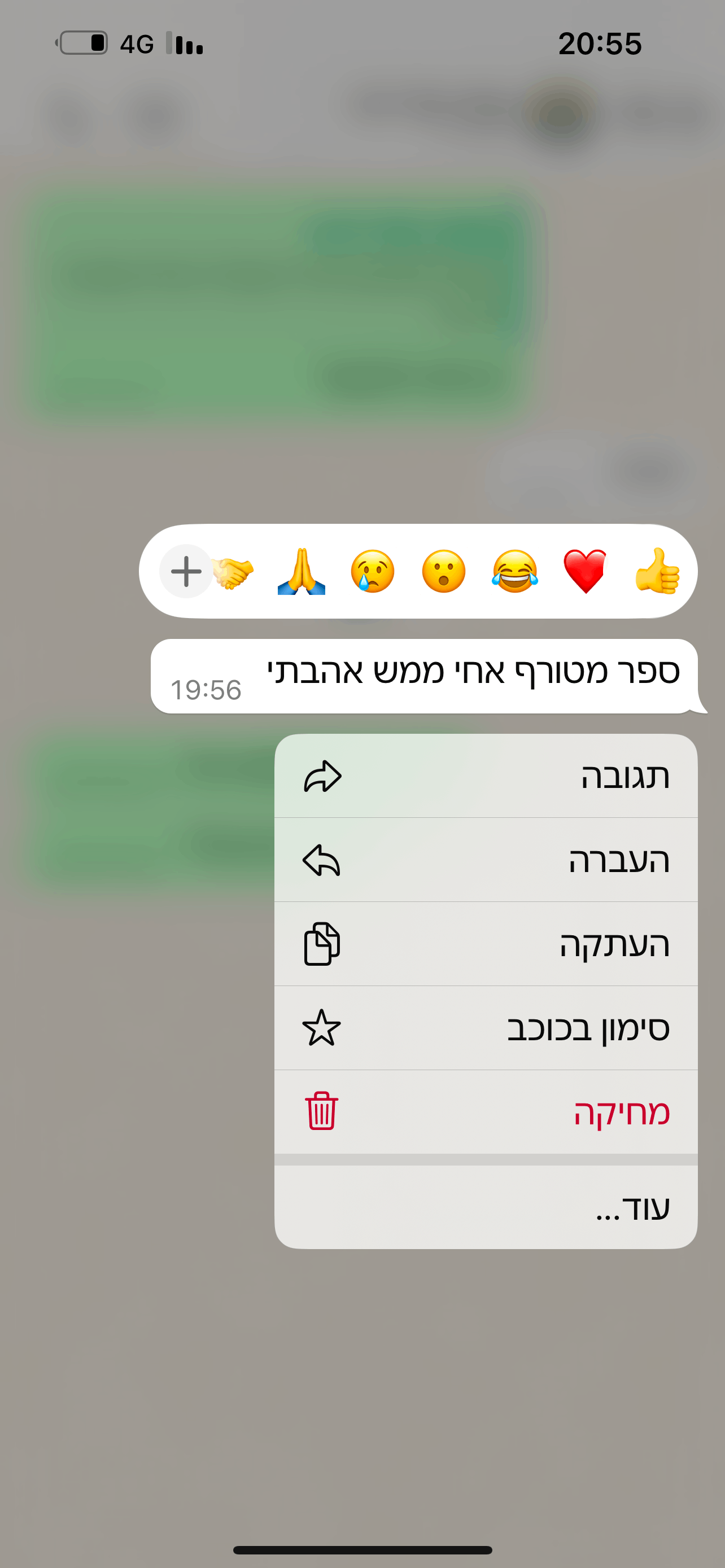This screenshot has height=1568, width=725.
Task: Open עוד... for more options
Action: click(486, 1207)
